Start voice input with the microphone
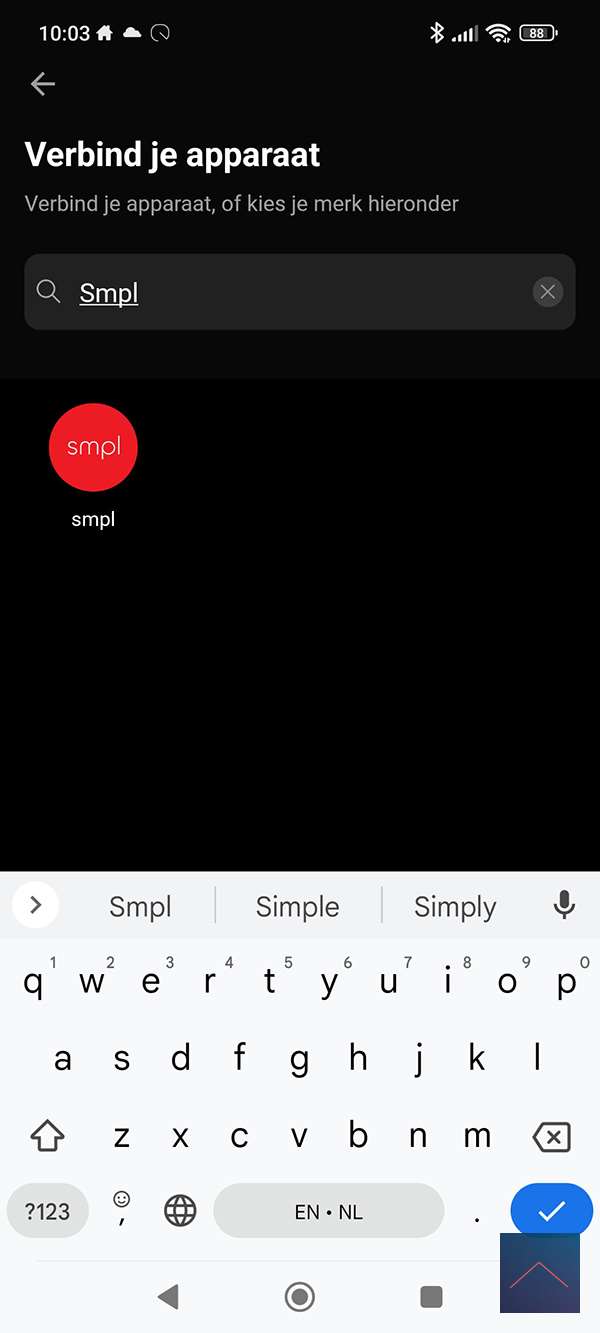 pyautogui.click(x=564, y=906)
